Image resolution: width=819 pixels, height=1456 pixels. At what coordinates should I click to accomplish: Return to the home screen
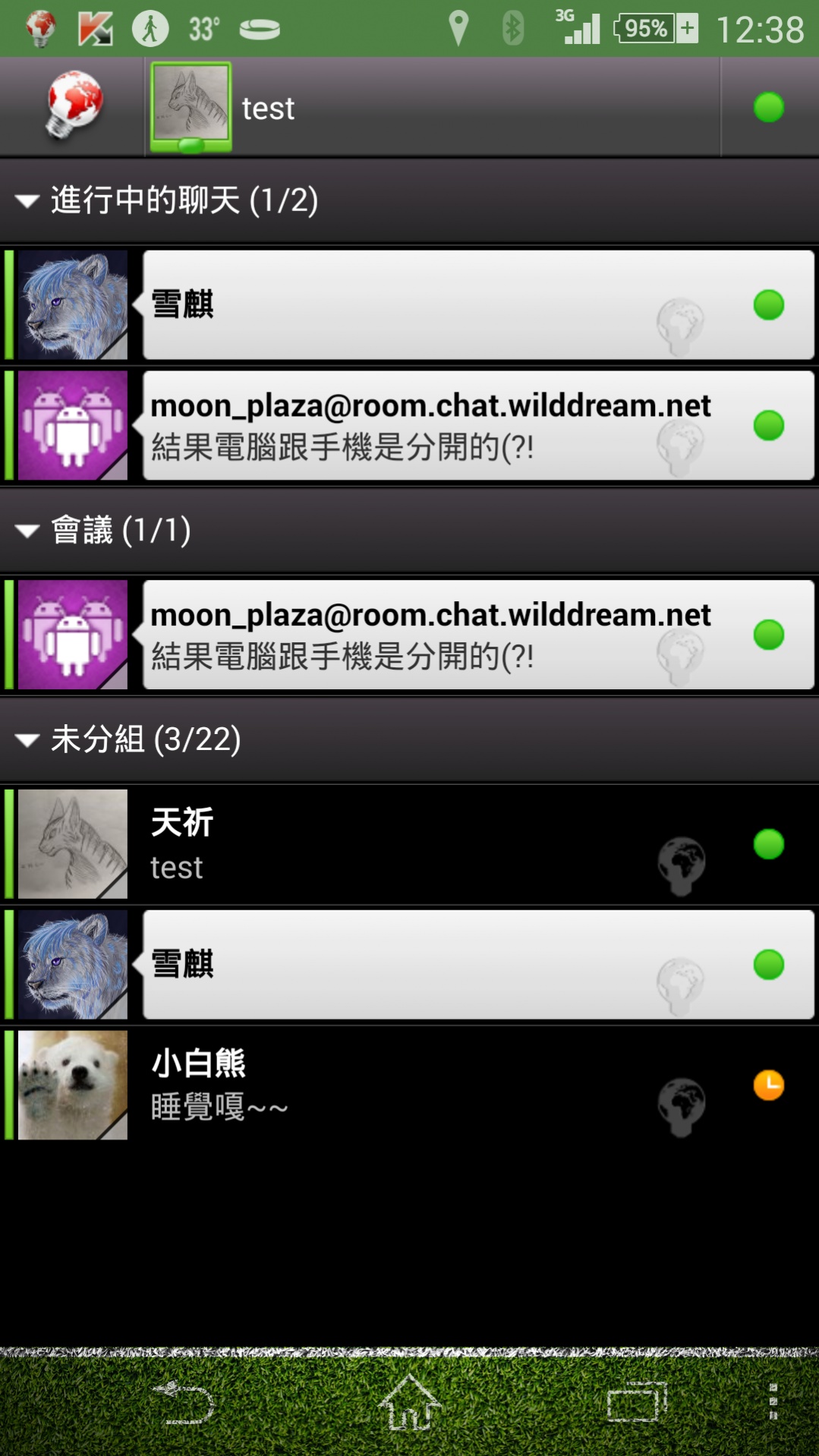[x=409, y=1403]
